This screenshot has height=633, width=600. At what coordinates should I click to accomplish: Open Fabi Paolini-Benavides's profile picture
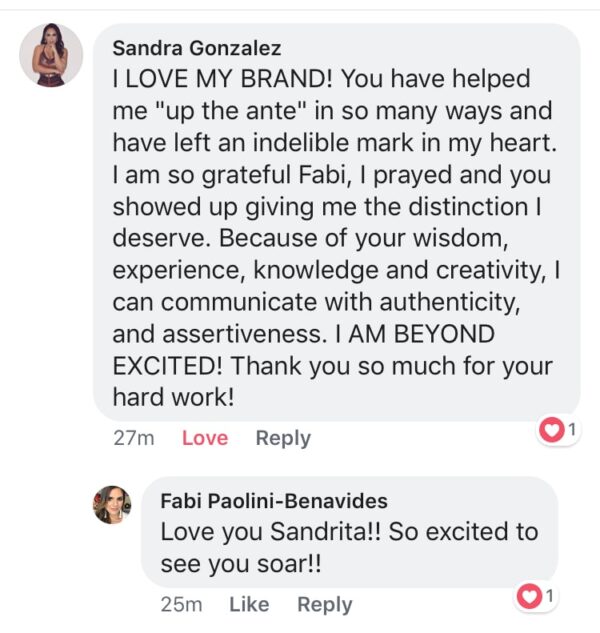click(112, 504)
